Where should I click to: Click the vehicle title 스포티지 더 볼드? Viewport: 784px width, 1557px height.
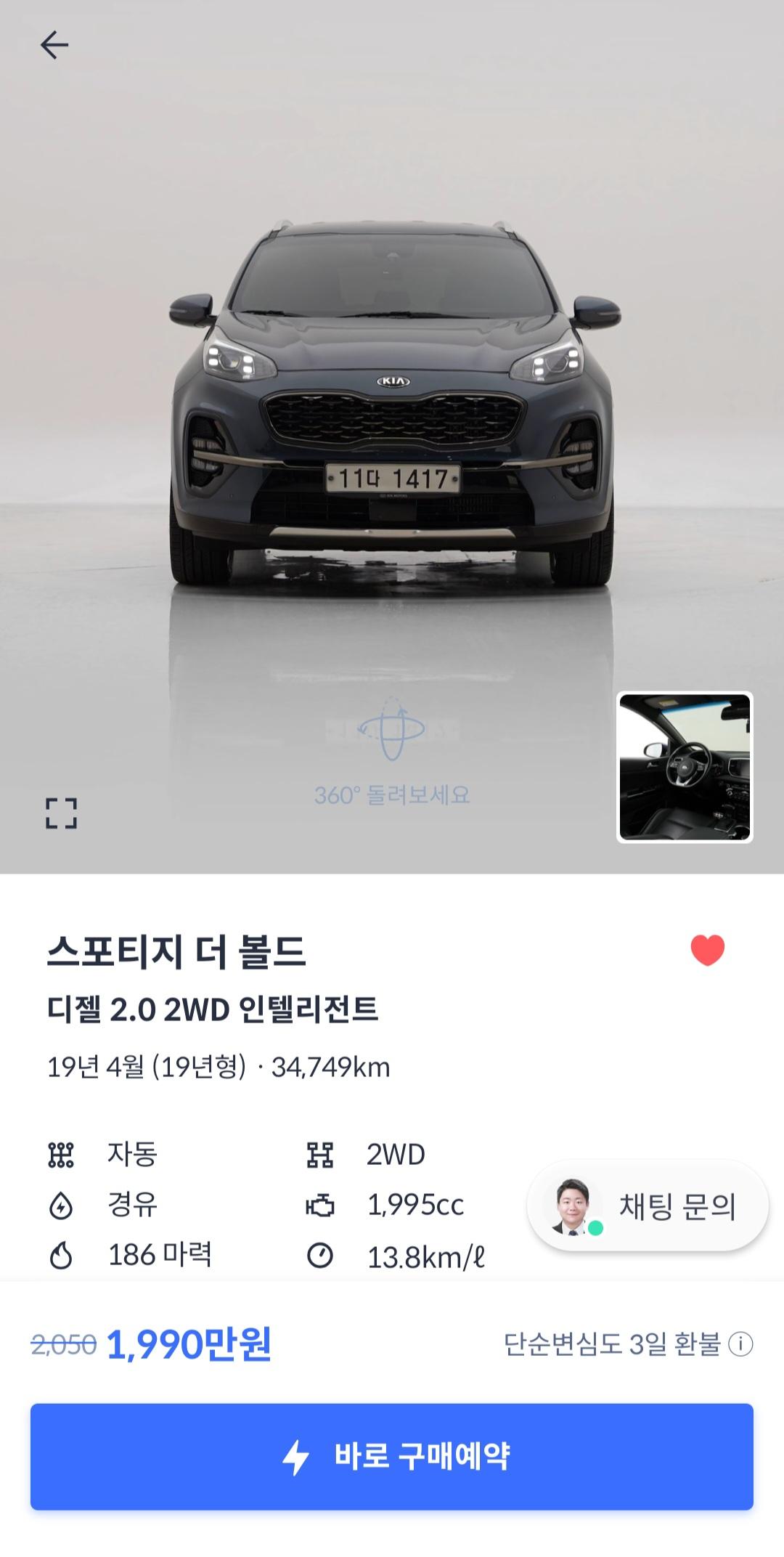pyautogui.click(x=176, y=951)
